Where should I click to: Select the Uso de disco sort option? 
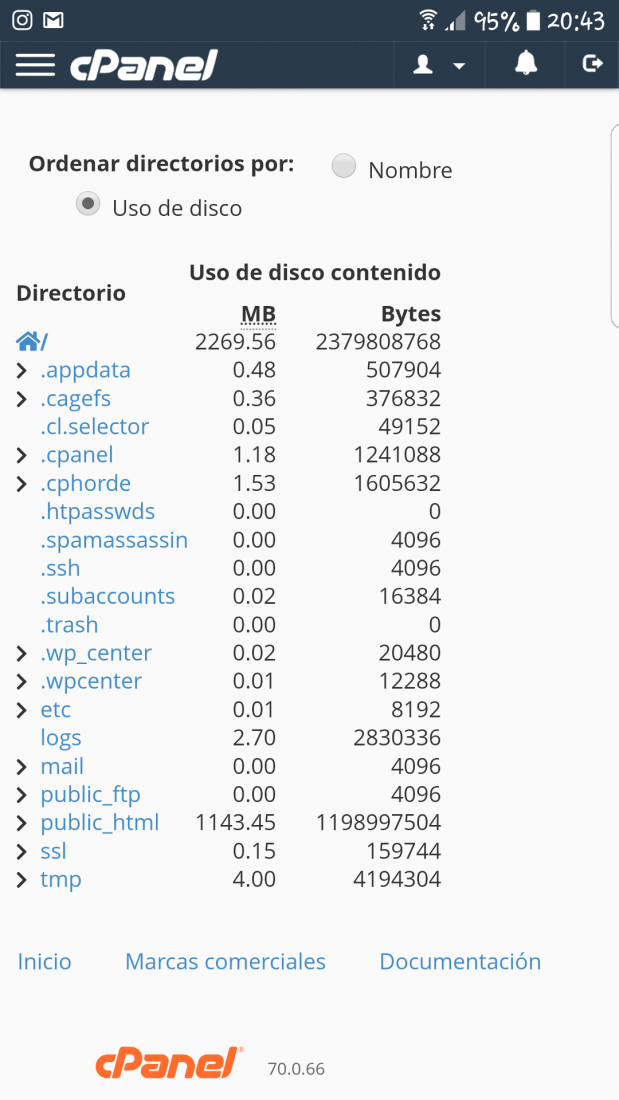tap(88, 204)
